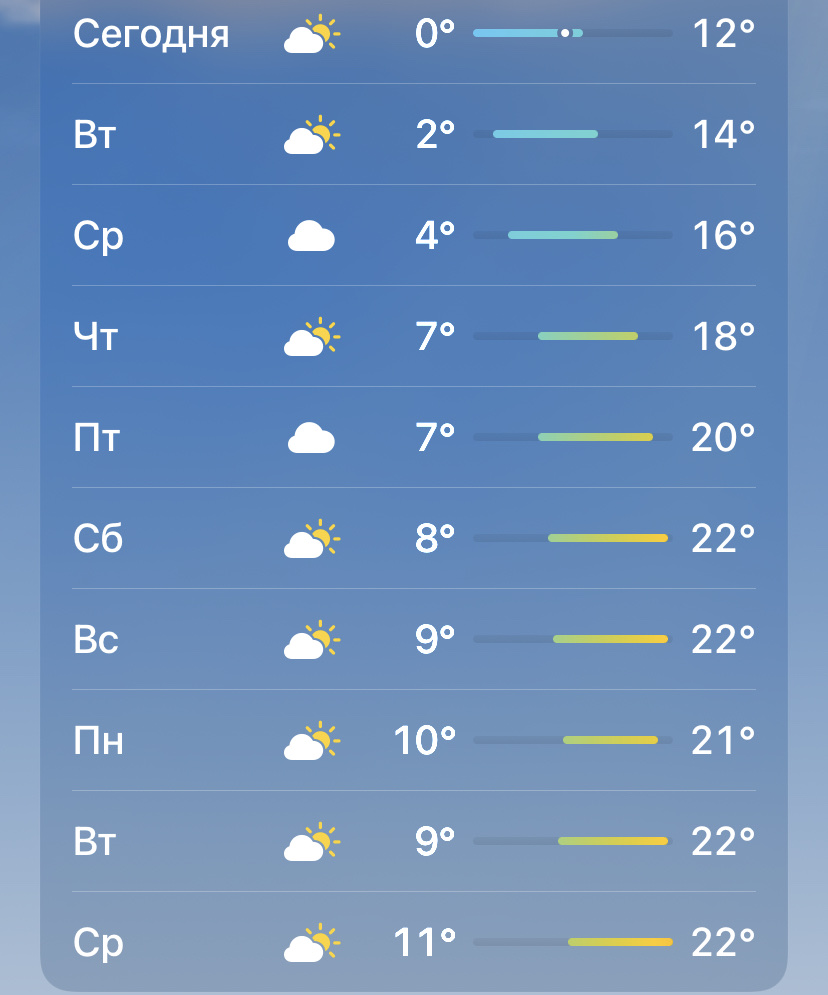This screenshot has width=828, height=995.
Task: Select the Вт row with 9° low
Action: click(x=413, y=842)
